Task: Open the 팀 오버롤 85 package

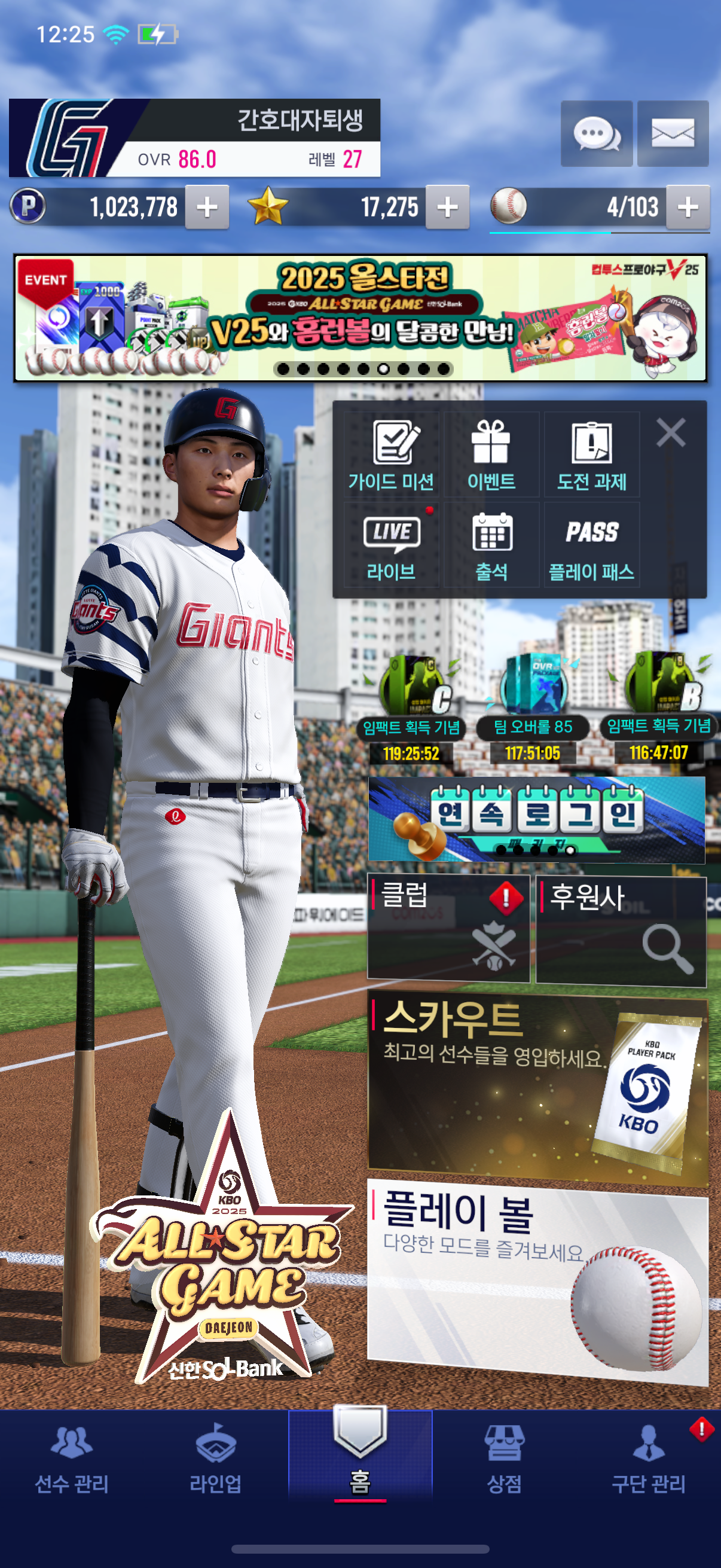Action: 533,706
